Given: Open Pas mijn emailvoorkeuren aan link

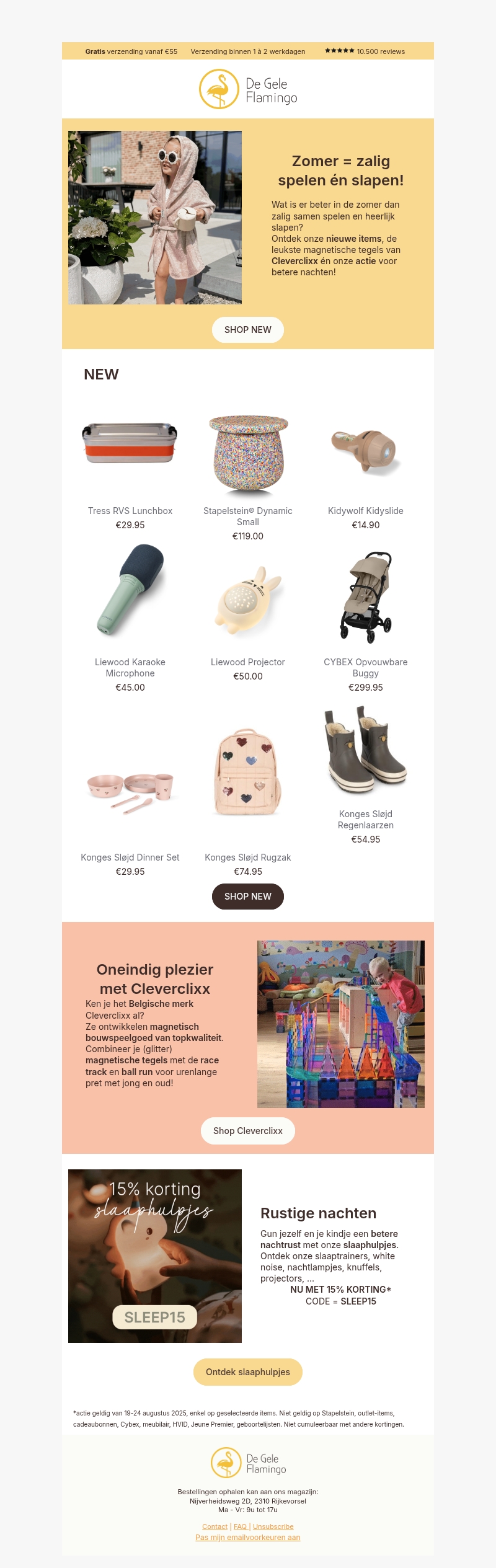Looking at the screenshot, I should [247, 1537].
